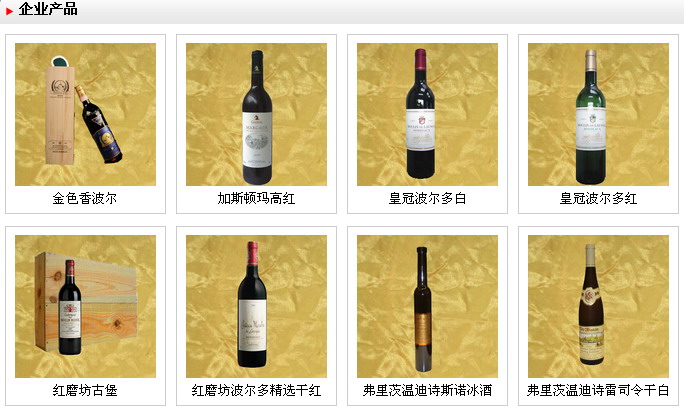Open the 金色香波尔 wine product
The image size is (684, 413).
tap(85, 114)
